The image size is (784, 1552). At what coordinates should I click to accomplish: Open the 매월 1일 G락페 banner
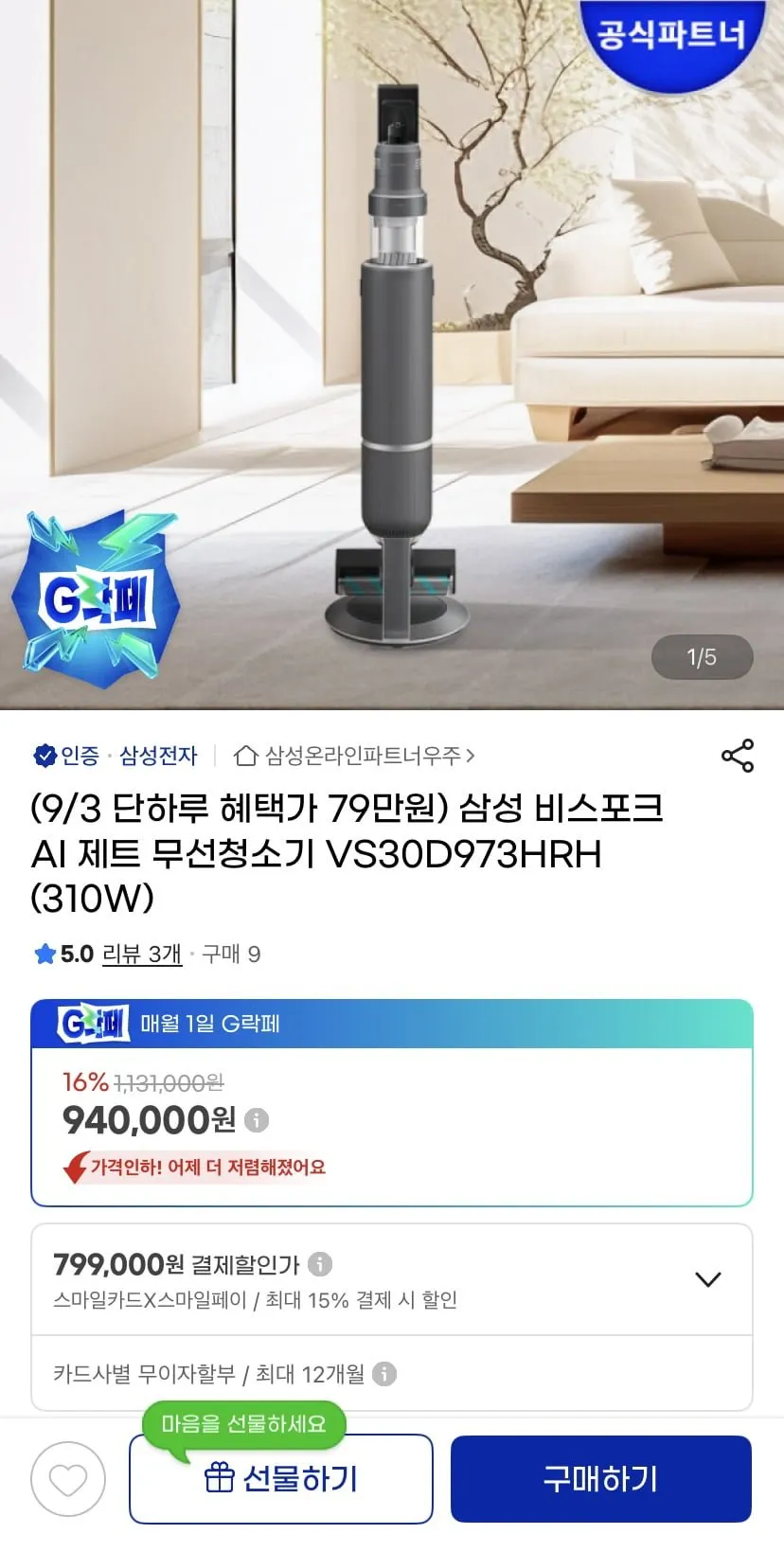click(392, 1024)
